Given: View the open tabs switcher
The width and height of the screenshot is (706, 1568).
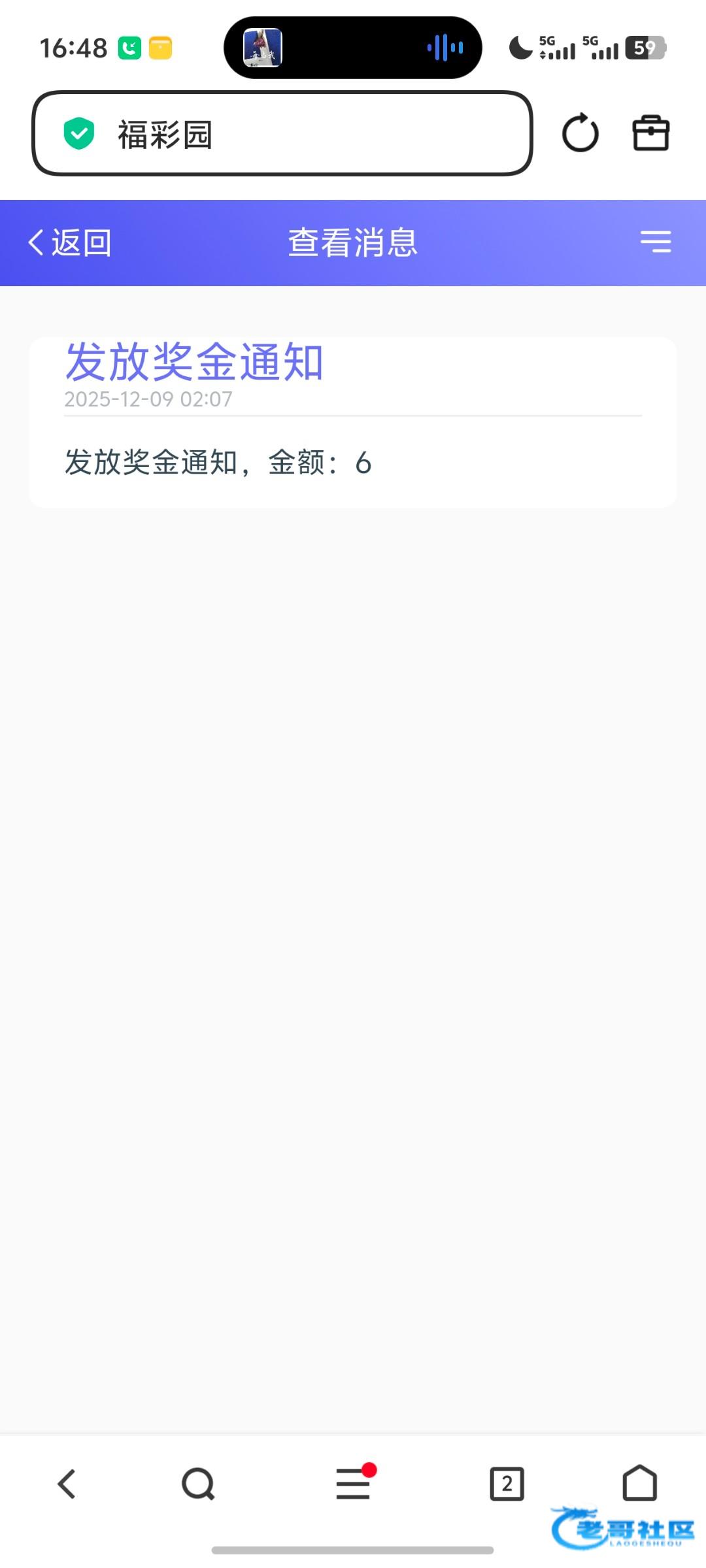Looking at the screenshot, I should tap(507, 1484).
